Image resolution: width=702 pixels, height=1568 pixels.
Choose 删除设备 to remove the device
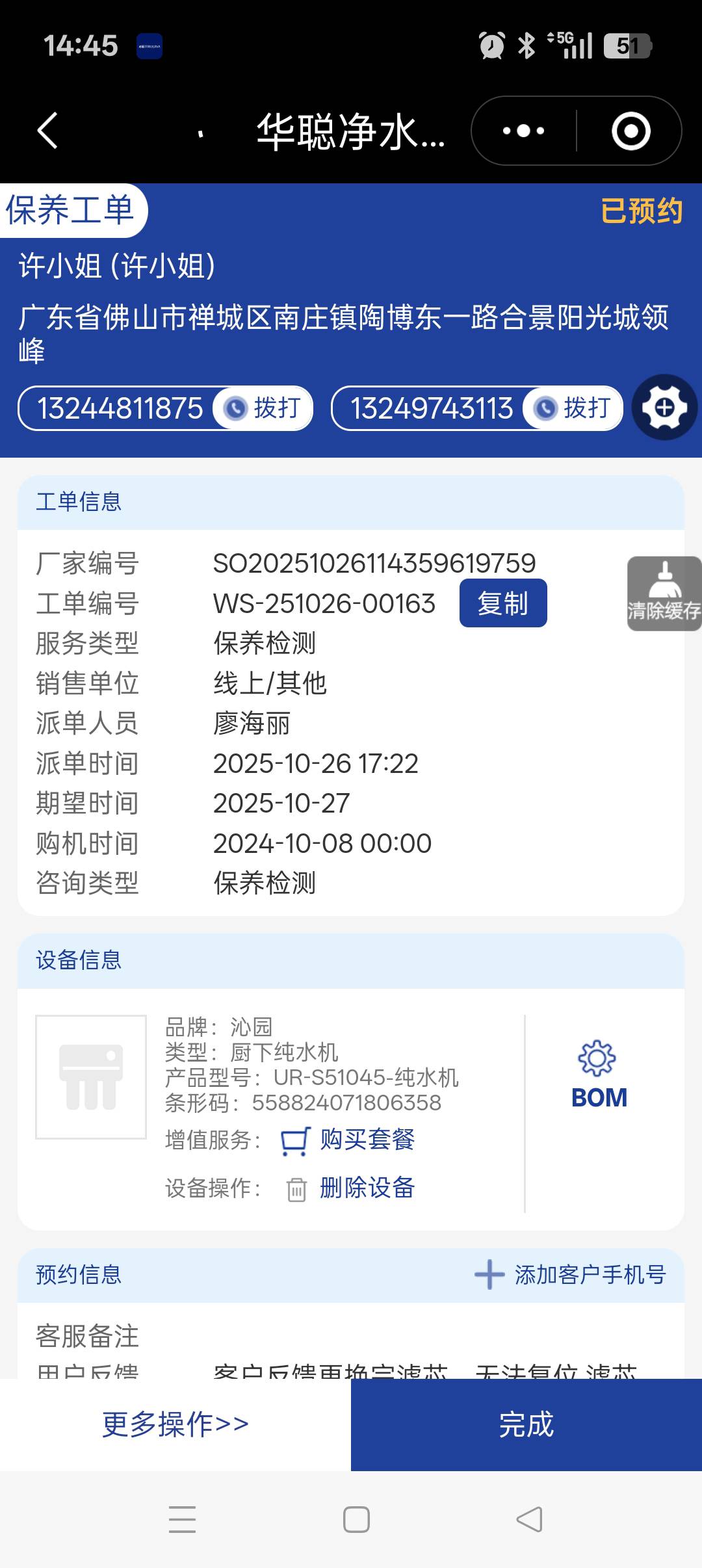click(367, 1188)
